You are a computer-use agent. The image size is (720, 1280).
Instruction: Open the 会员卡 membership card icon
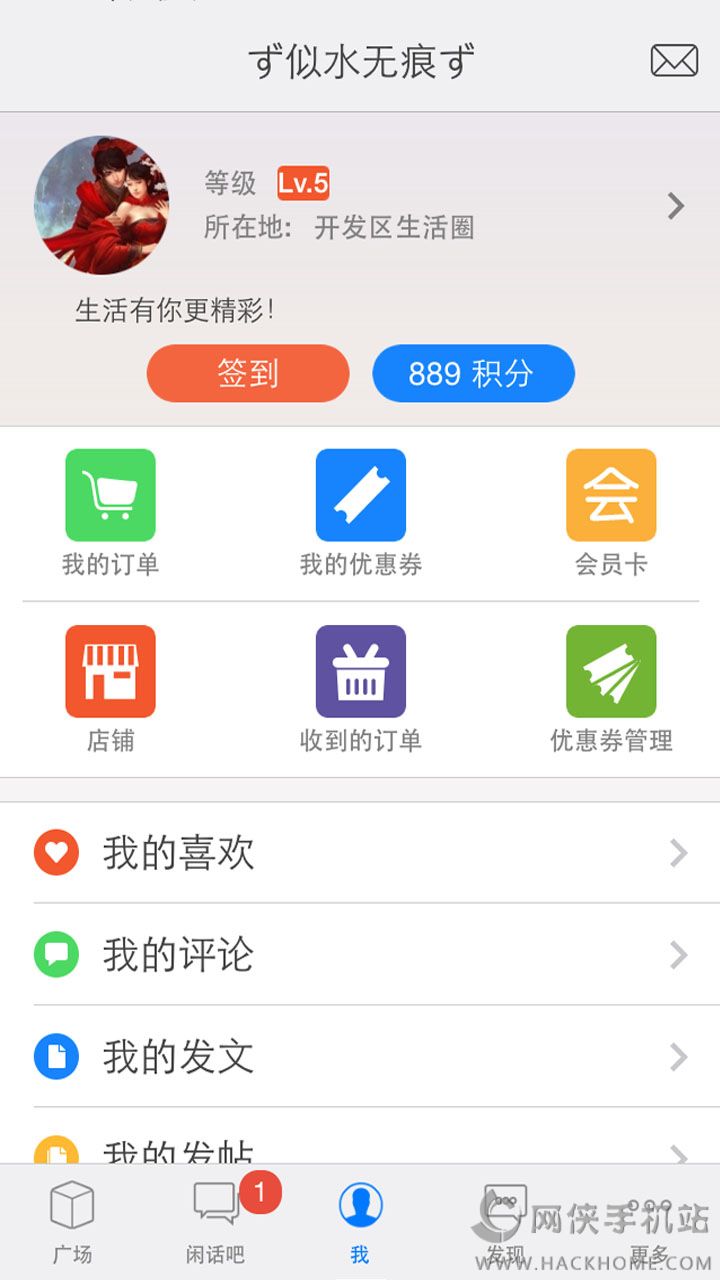click(x=610, y=494)
